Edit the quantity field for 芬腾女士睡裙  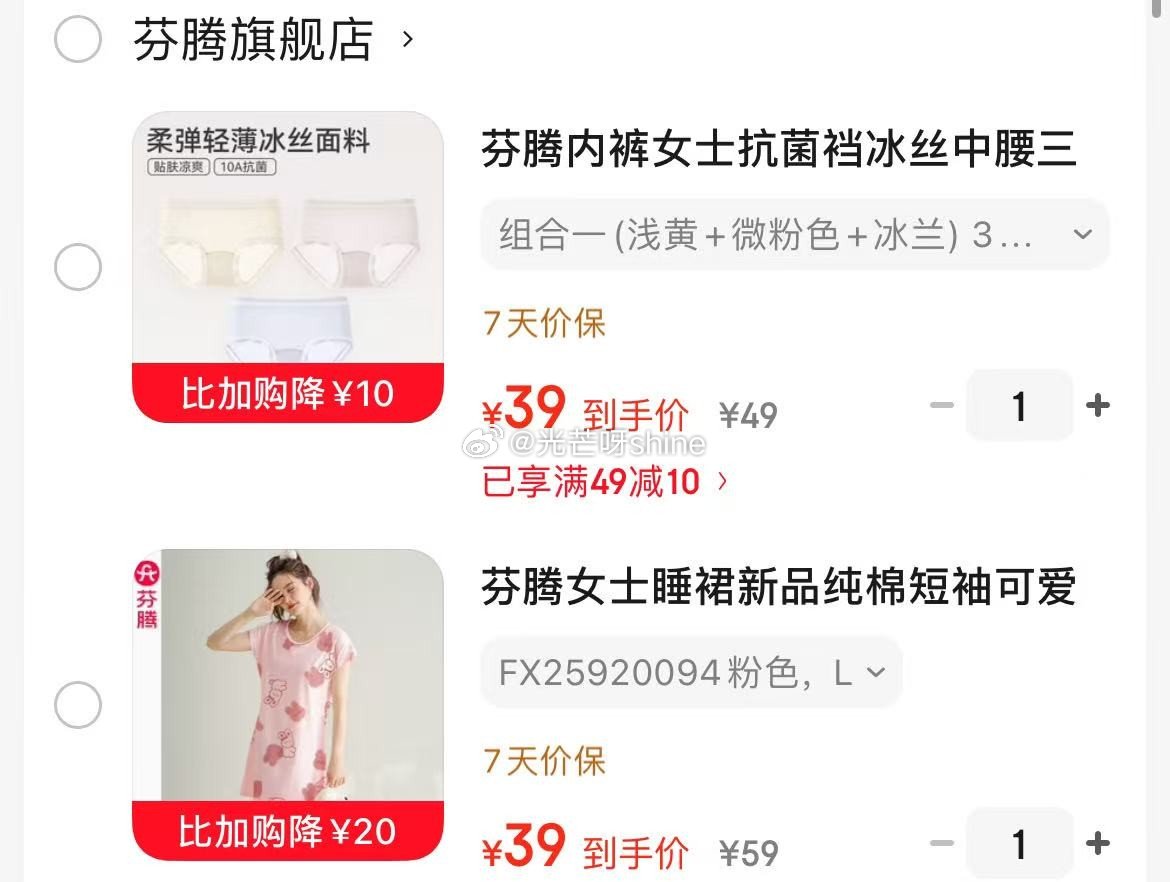(1019, 844)
